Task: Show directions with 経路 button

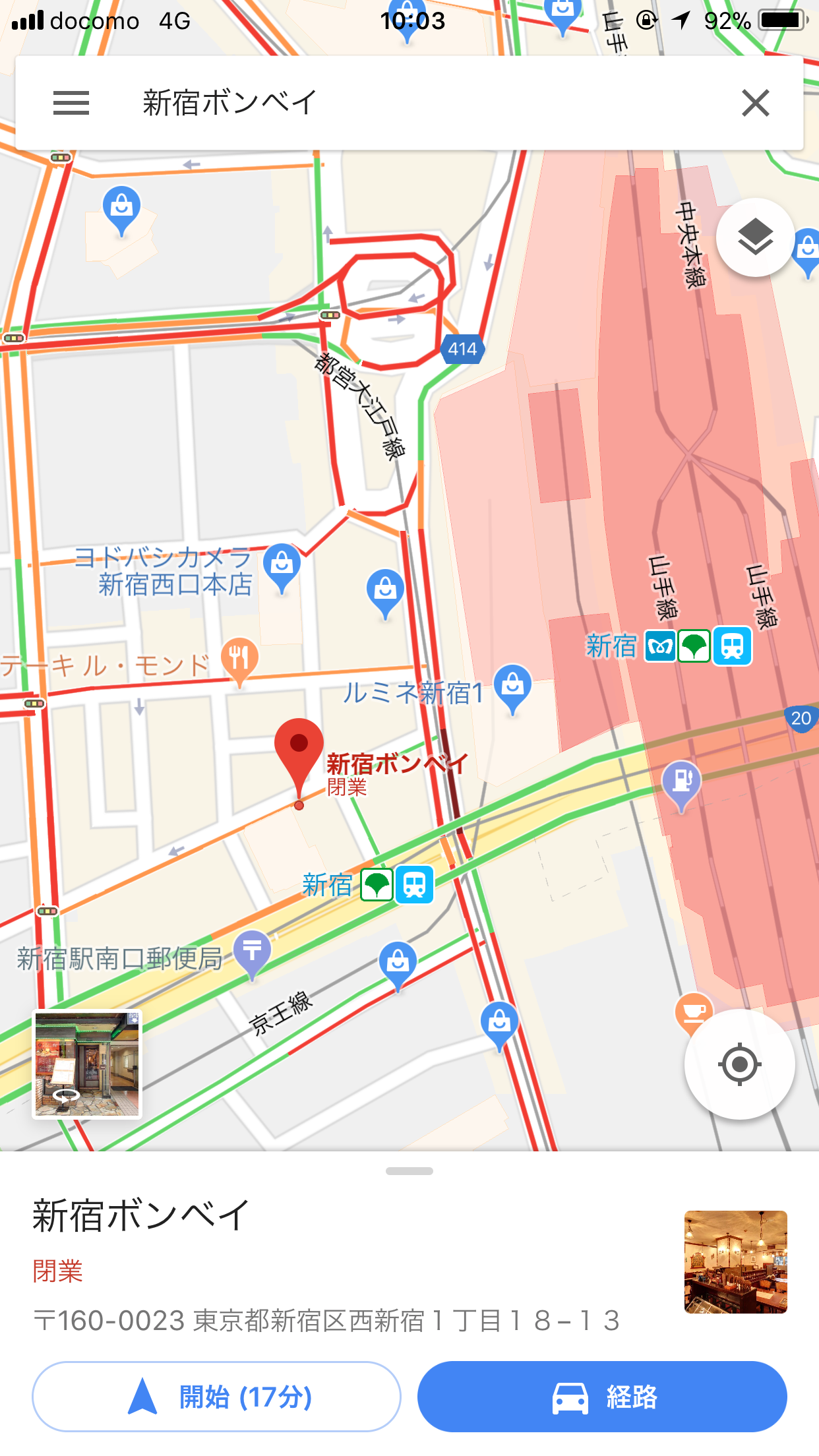Action: 602,1397
